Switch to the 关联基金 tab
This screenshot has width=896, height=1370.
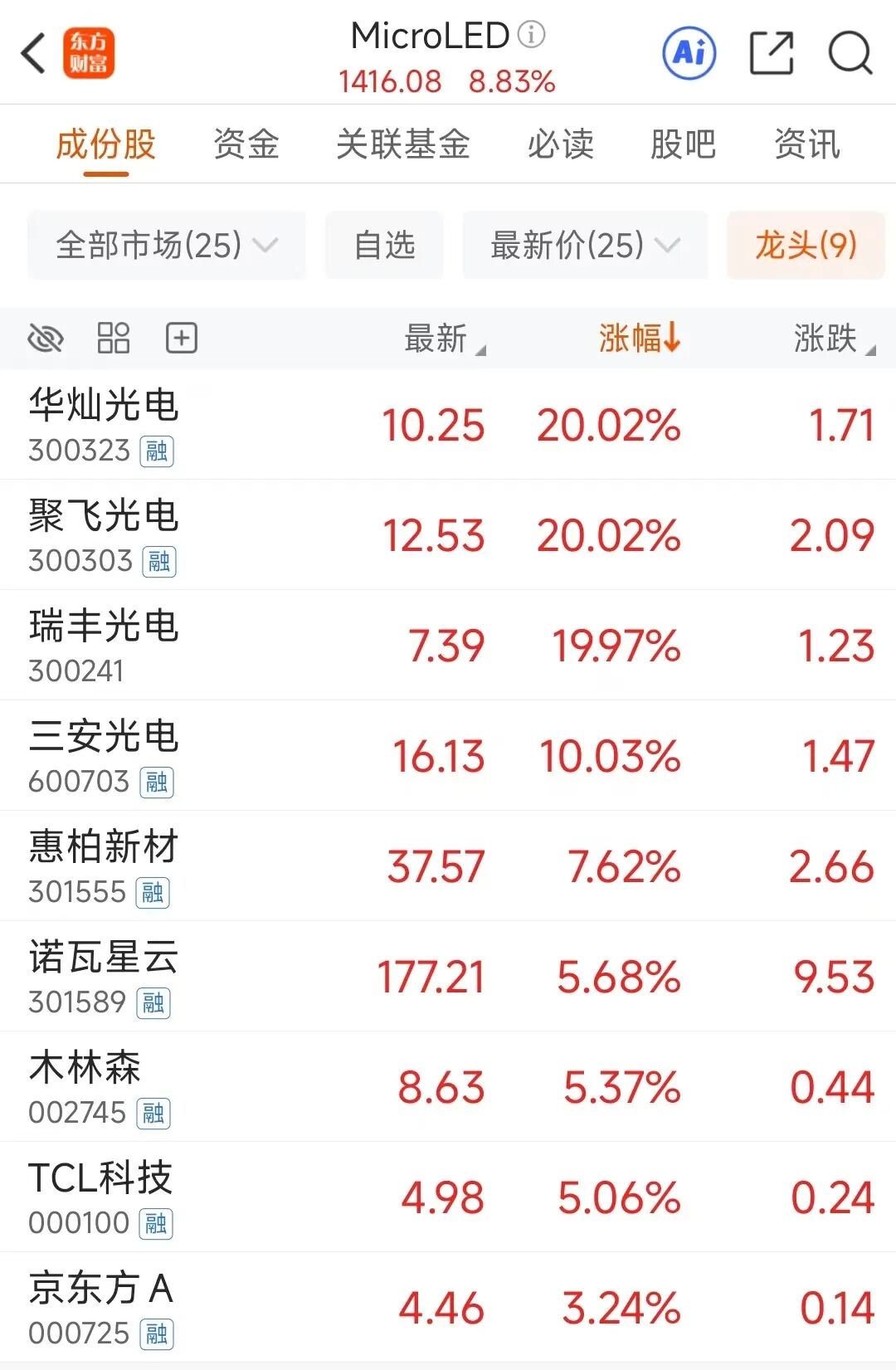tap(402, 144)
